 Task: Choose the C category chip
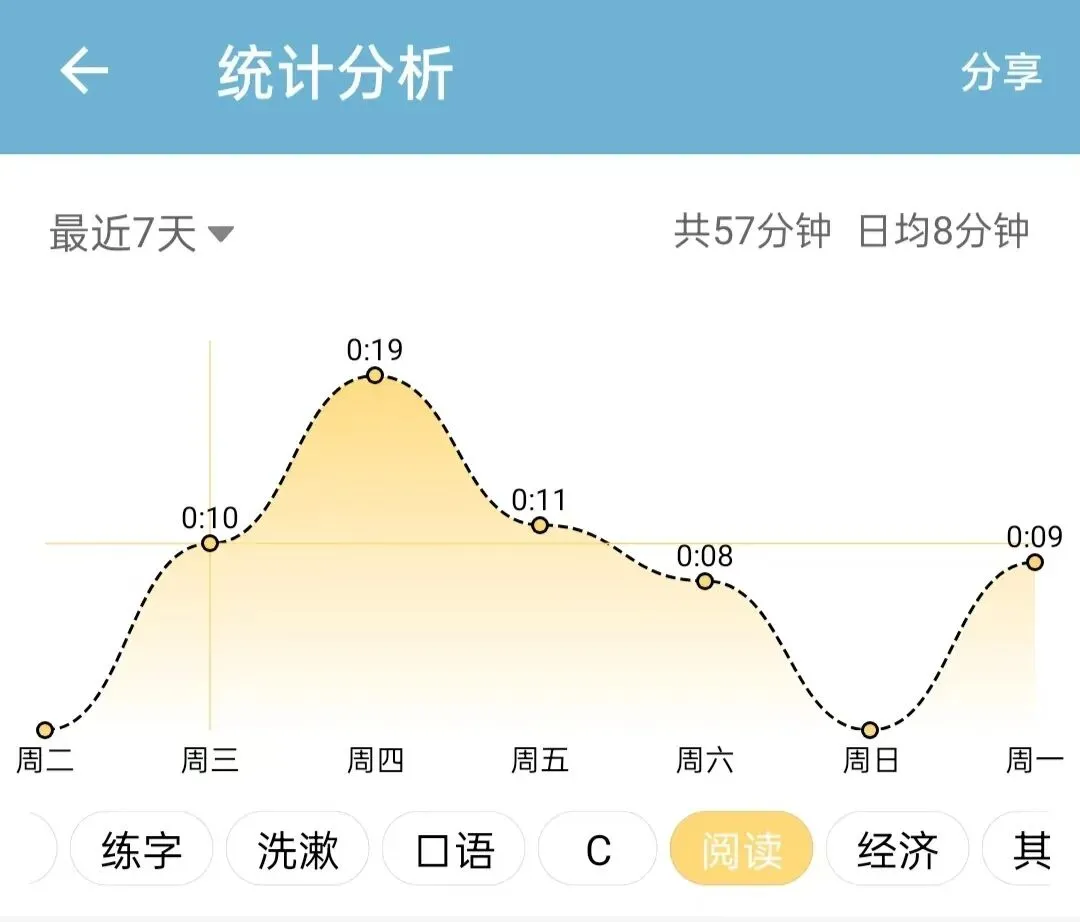(598, 848)
